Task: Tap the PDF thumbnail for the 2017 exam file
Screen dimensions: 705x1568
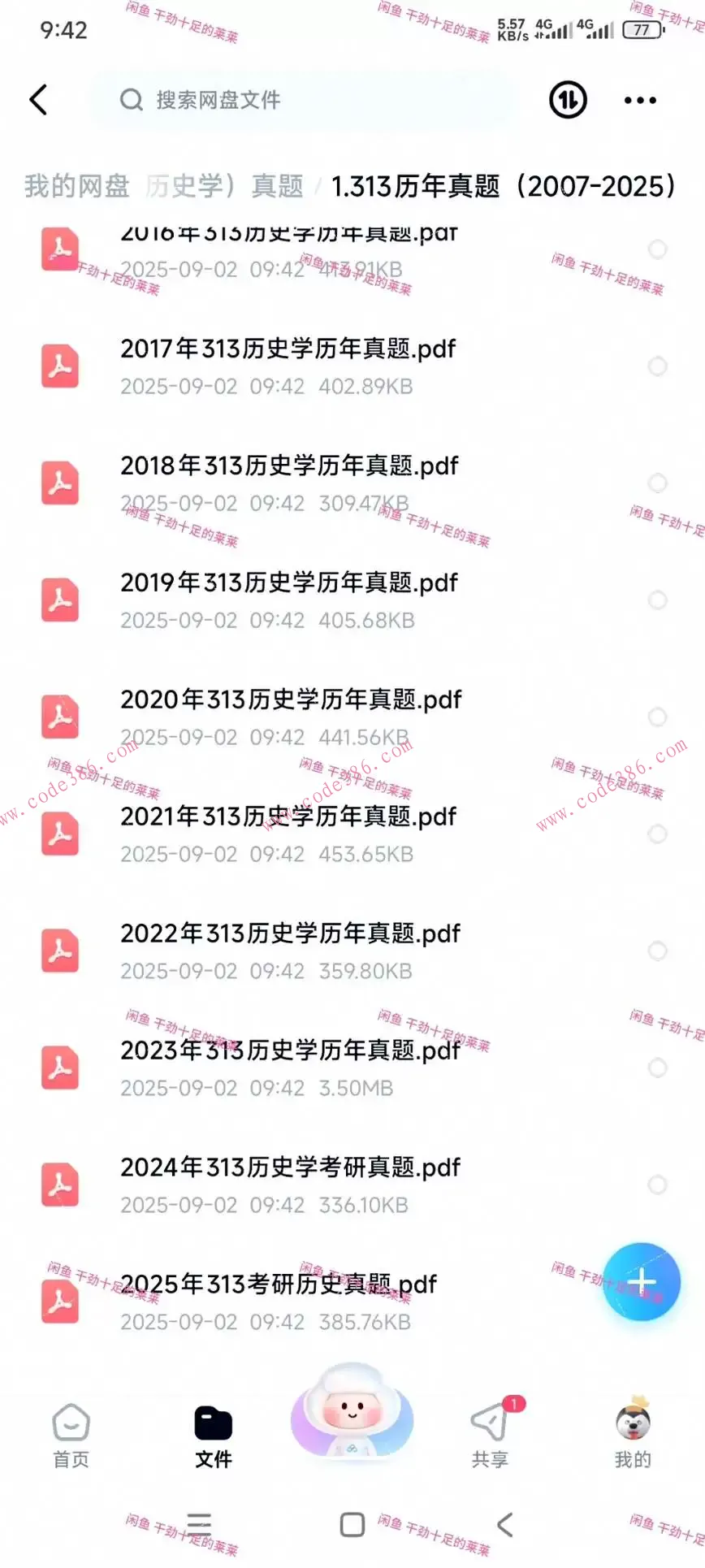Action: tap(59, 366)
